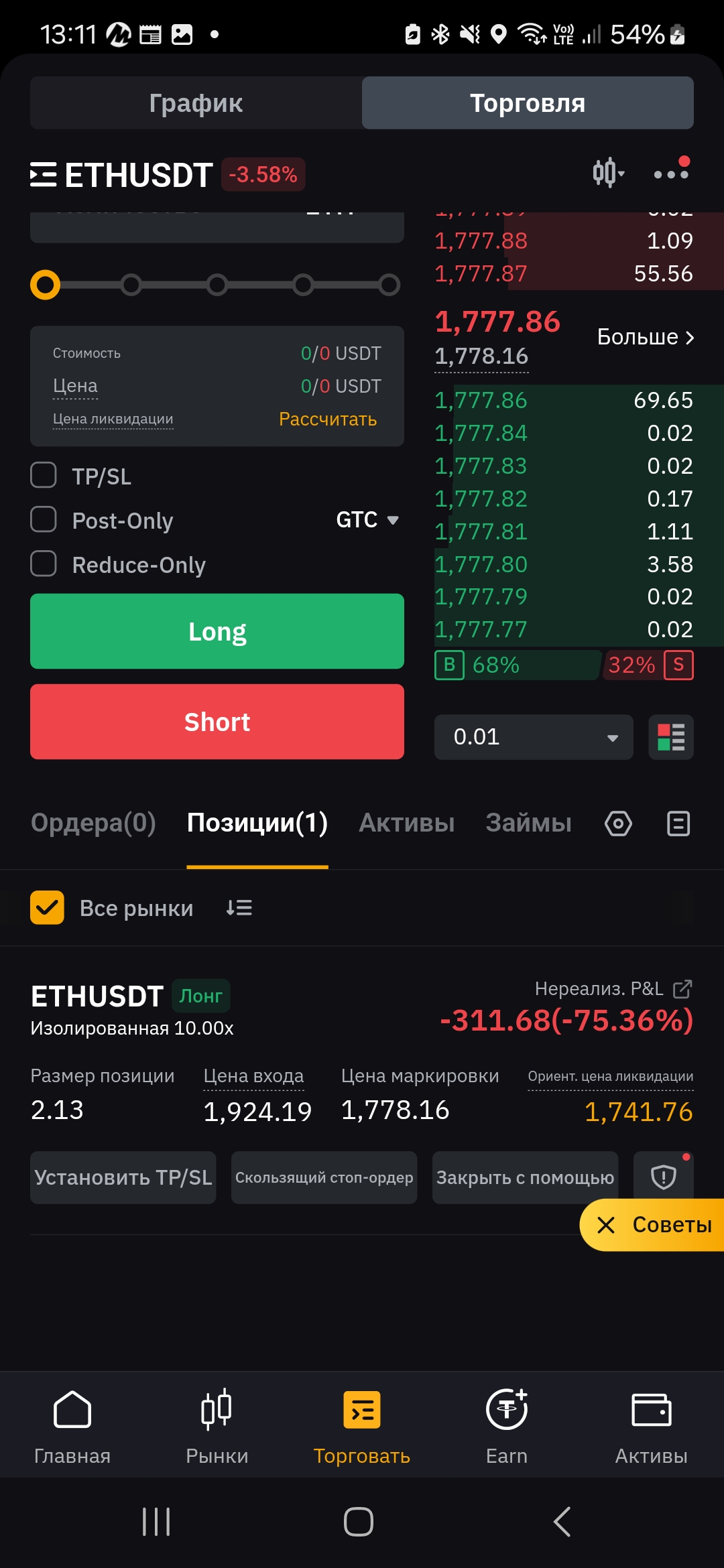Screen dimensions: 724x1568
Task: Open the Активы tab in the positions section
Action: click(x=407, y=823)
